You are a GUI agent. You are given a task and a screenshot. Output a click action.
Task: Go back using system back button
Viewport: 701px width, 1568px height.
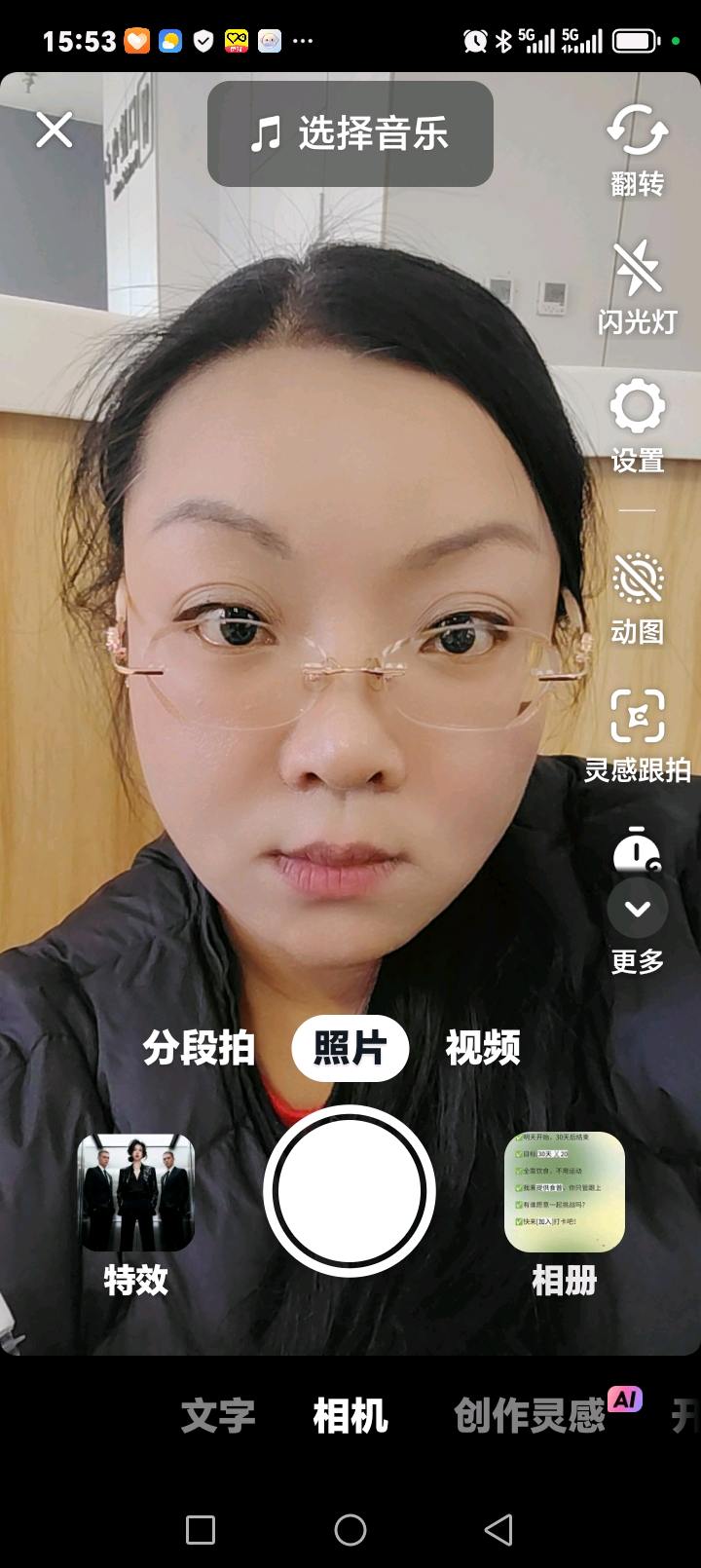click(x=498, y=1529)
